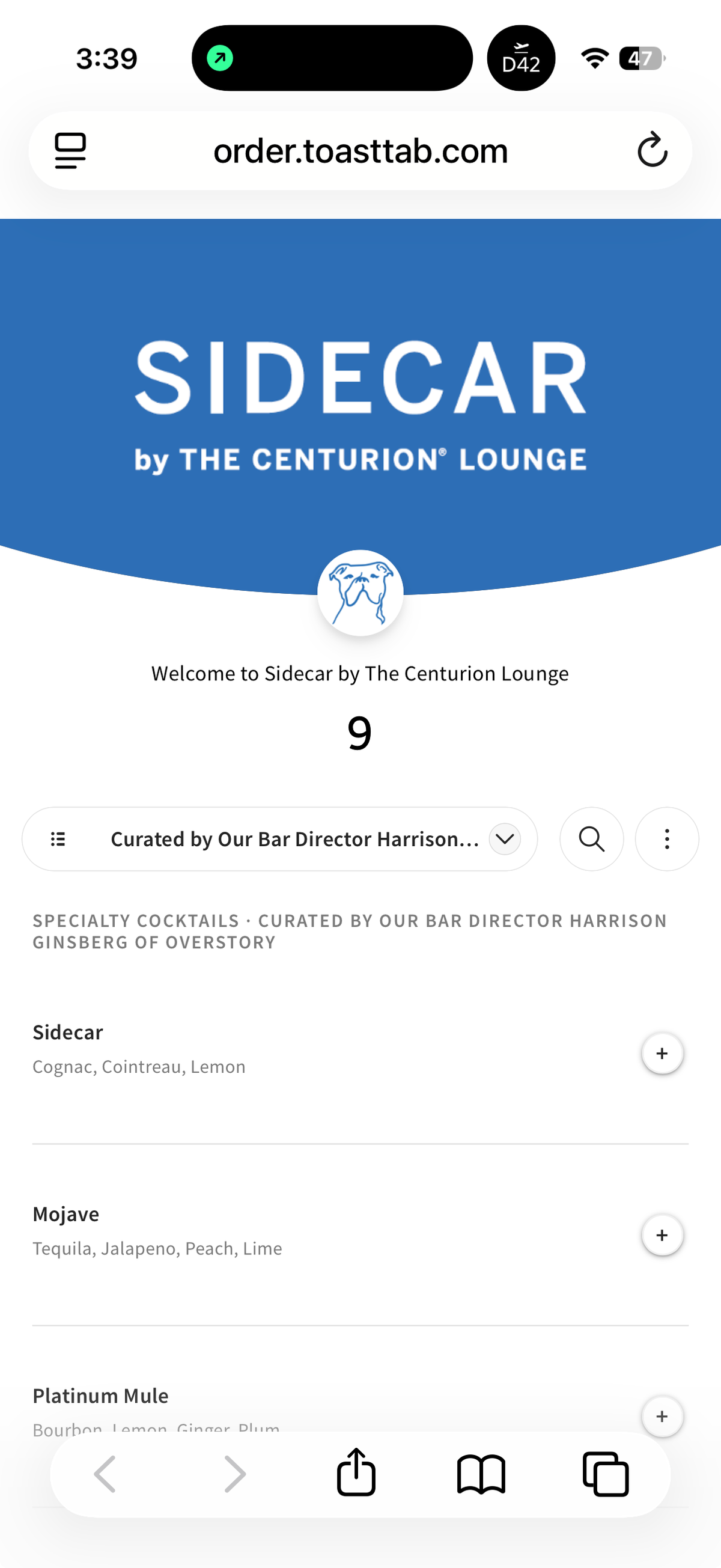This screenshot has width=721, height=1568.
Task: Add the Platinum Mule to the order
Action: [x=662, y=1417]
